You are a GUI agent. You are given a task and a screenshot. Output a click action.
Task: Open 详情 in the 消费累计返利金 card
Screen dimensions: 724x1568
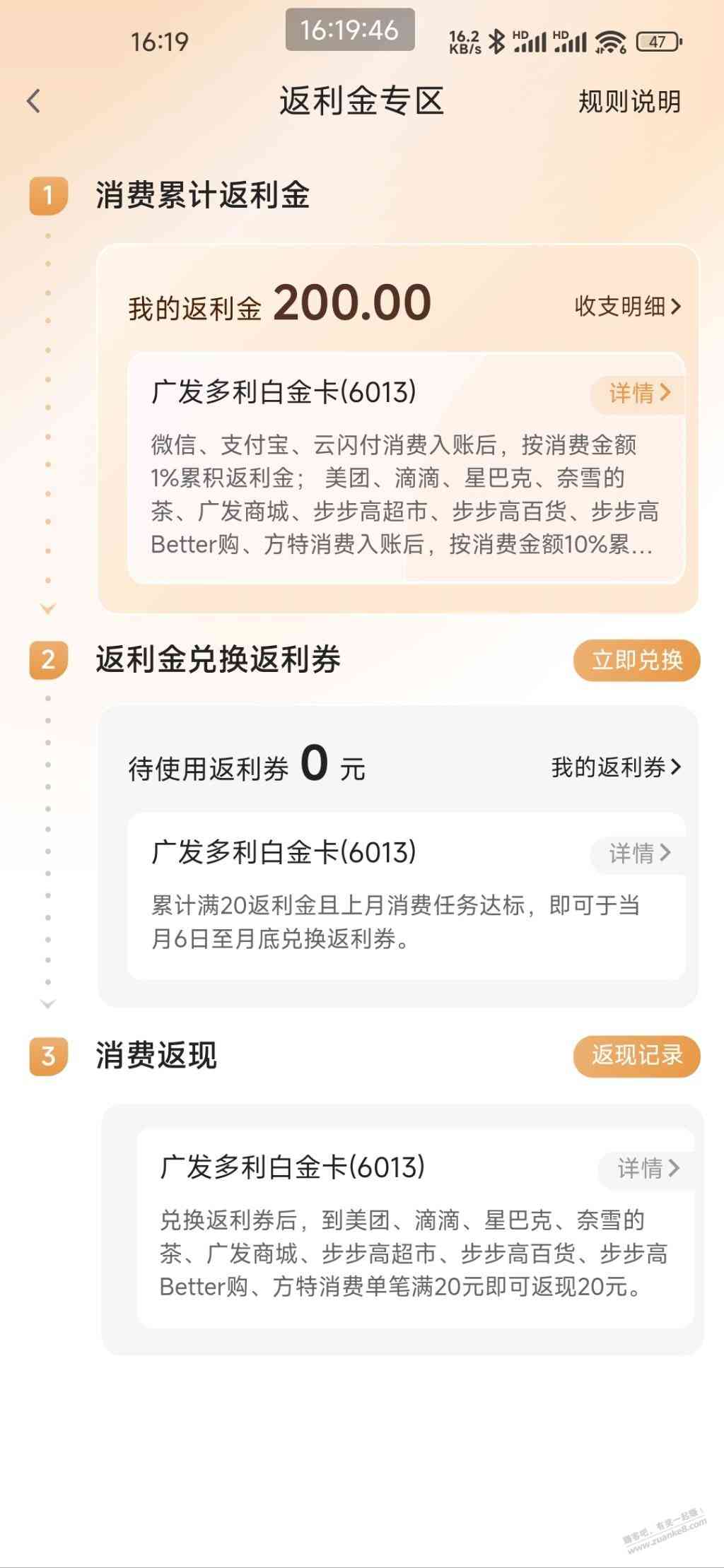[638, 392]
